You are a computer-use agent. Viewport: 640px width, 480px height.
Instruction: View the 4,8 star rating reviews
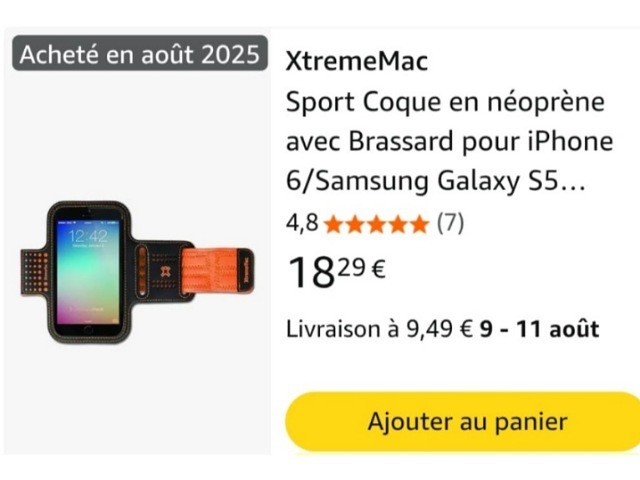(x=375, y=223)
